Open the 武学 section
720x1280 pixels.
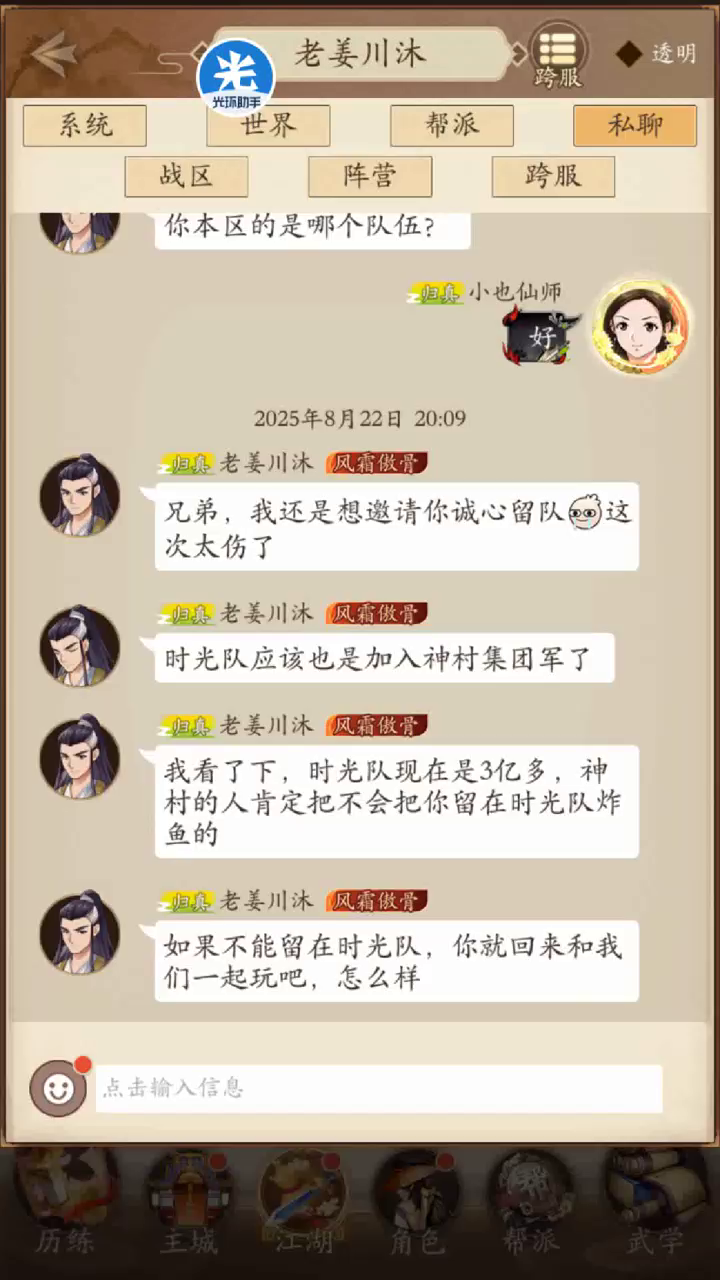654,1212
